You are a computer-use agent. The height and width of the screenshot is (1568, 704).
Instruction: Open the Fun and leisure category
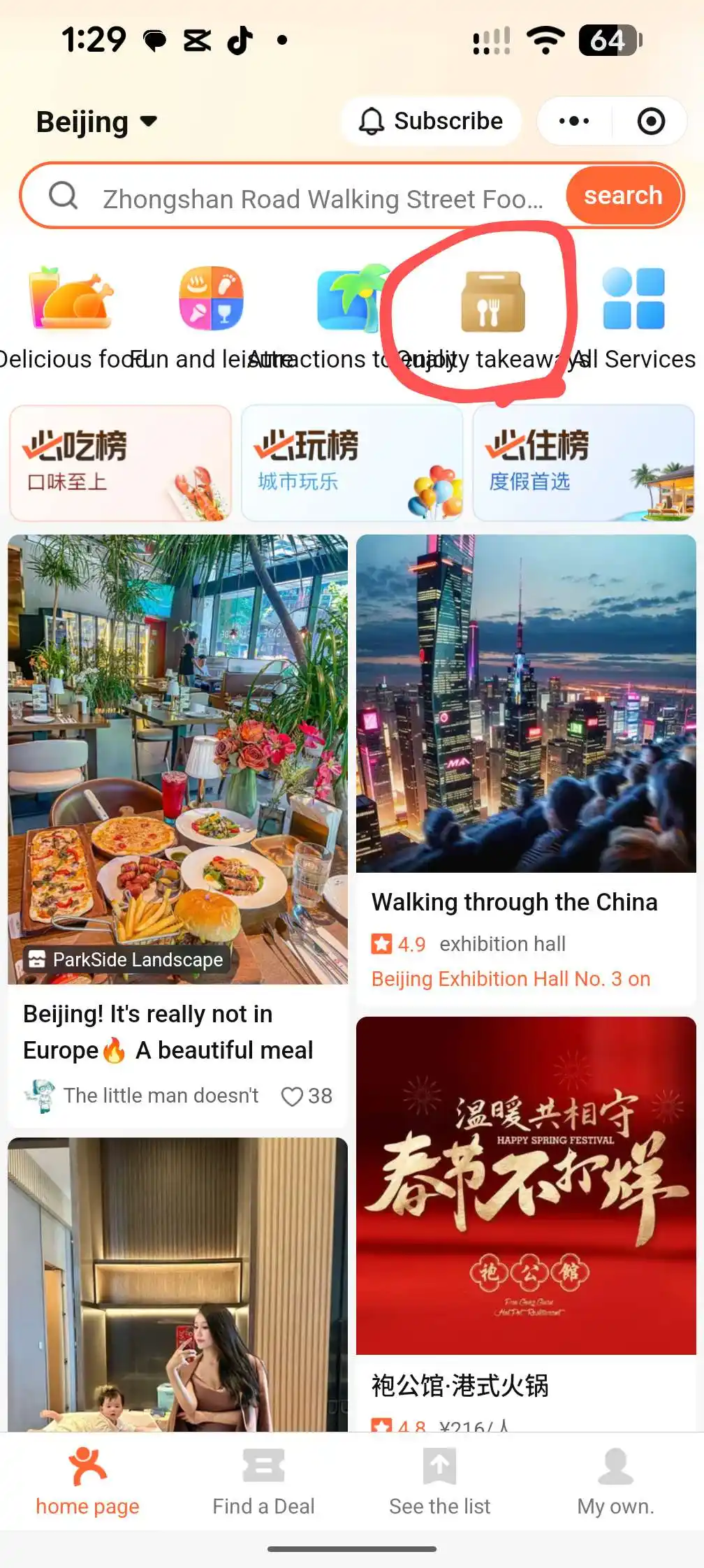click(211, 300)
